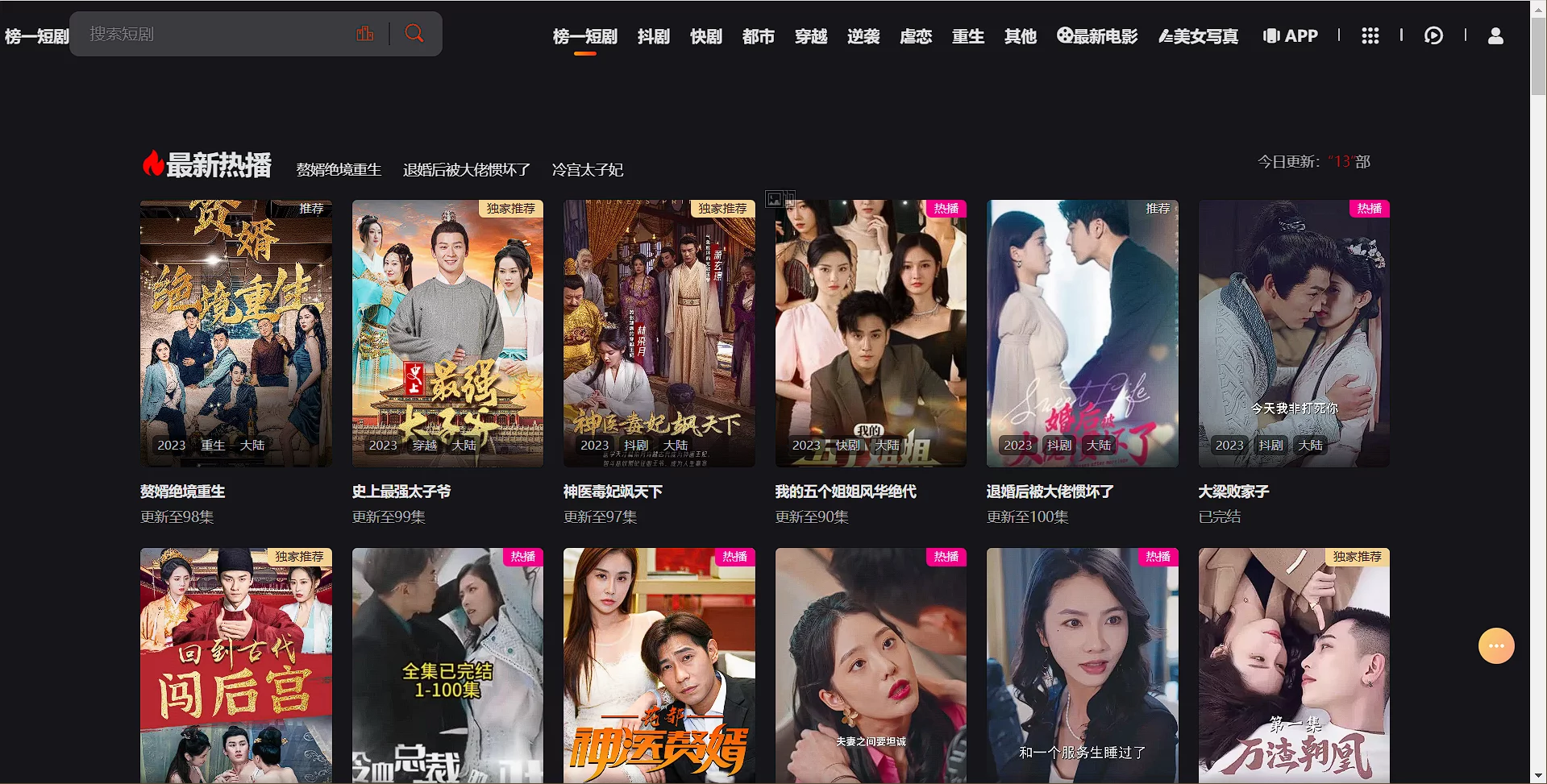
Task: Open the grid menu icon
Action: click(x=1370, y=36)
